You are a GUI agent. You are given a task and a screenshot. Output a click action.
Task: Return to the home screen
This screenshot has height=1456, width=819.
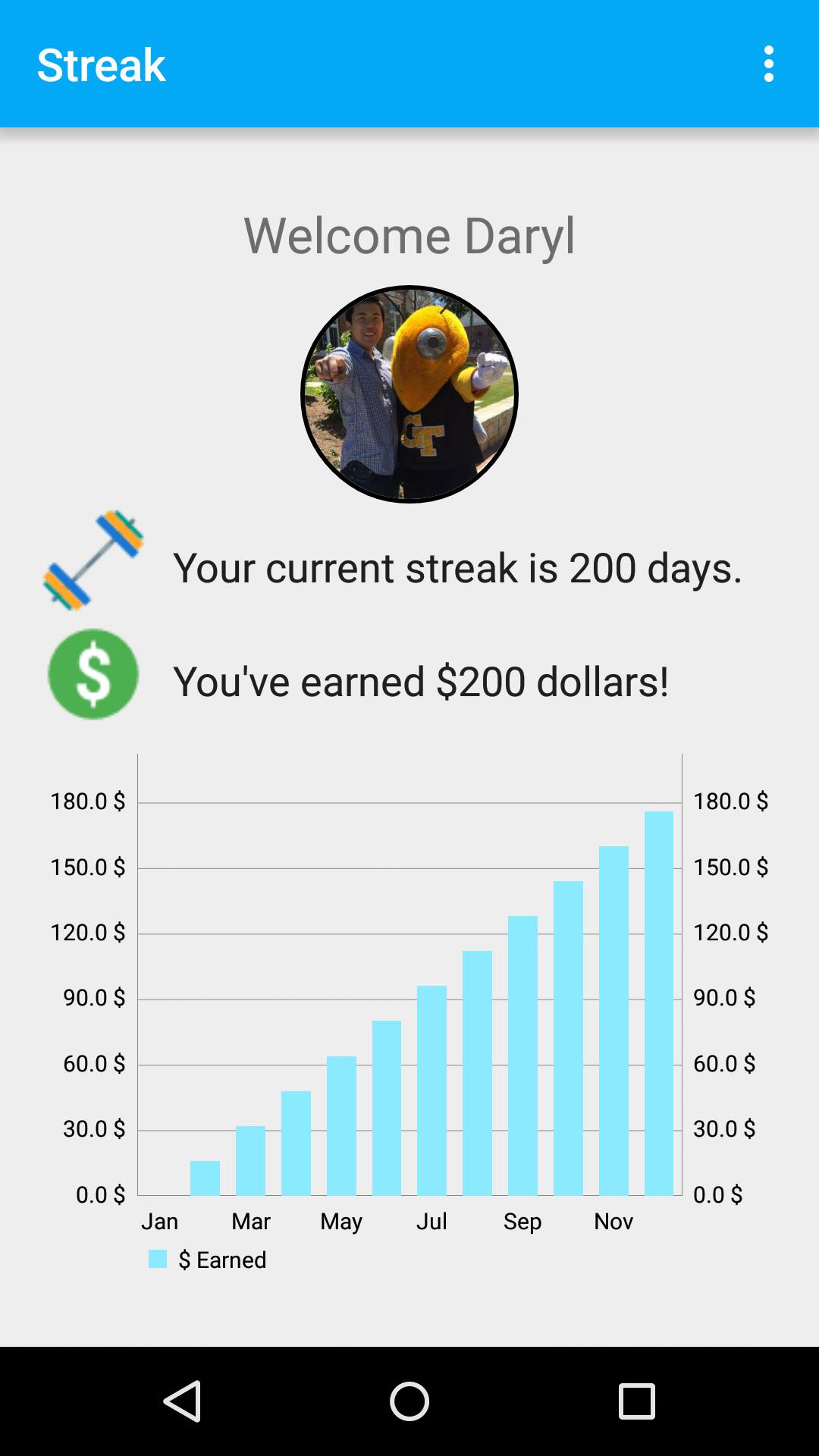(x=409, y=1401)
